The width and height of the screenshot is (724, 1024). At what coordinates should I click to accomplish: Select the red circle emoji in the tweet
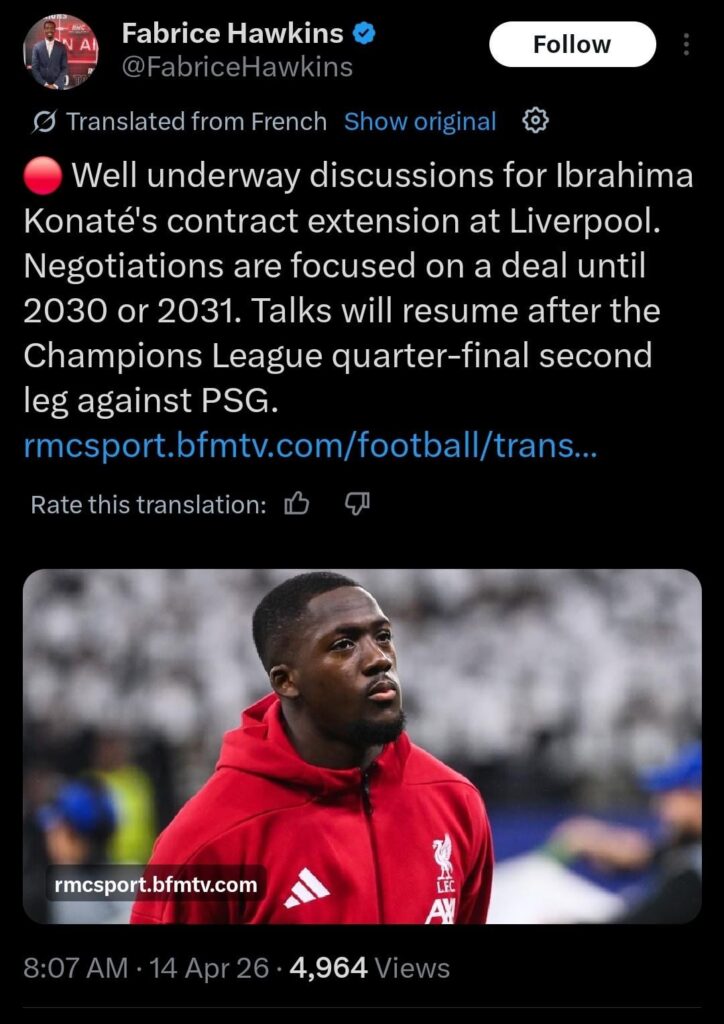[42, 176]
